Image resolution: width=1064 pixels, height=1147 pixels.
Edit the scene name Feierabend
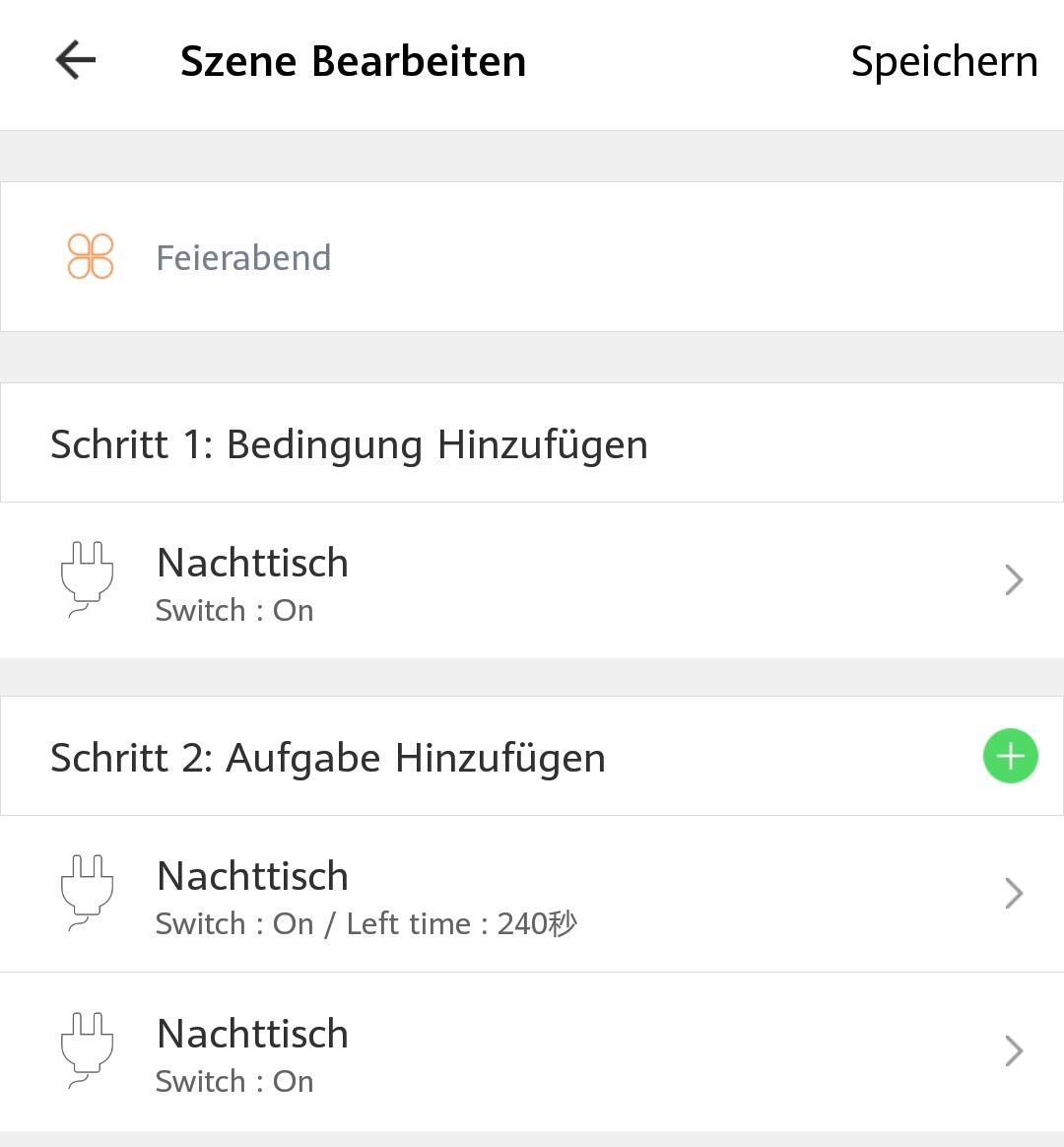click(243, 258)
